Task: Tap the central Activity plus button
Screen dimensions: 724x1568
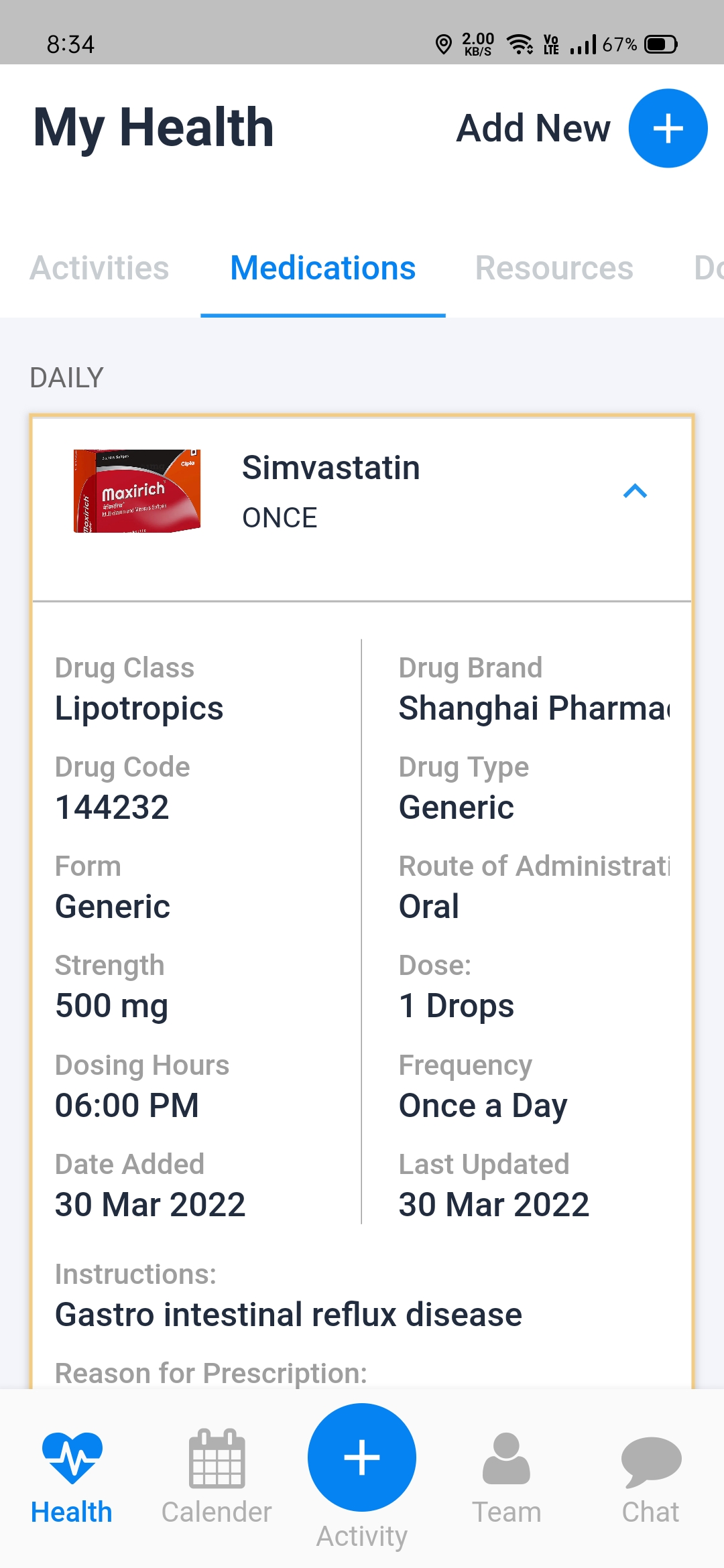Action: pos(362,1458)
